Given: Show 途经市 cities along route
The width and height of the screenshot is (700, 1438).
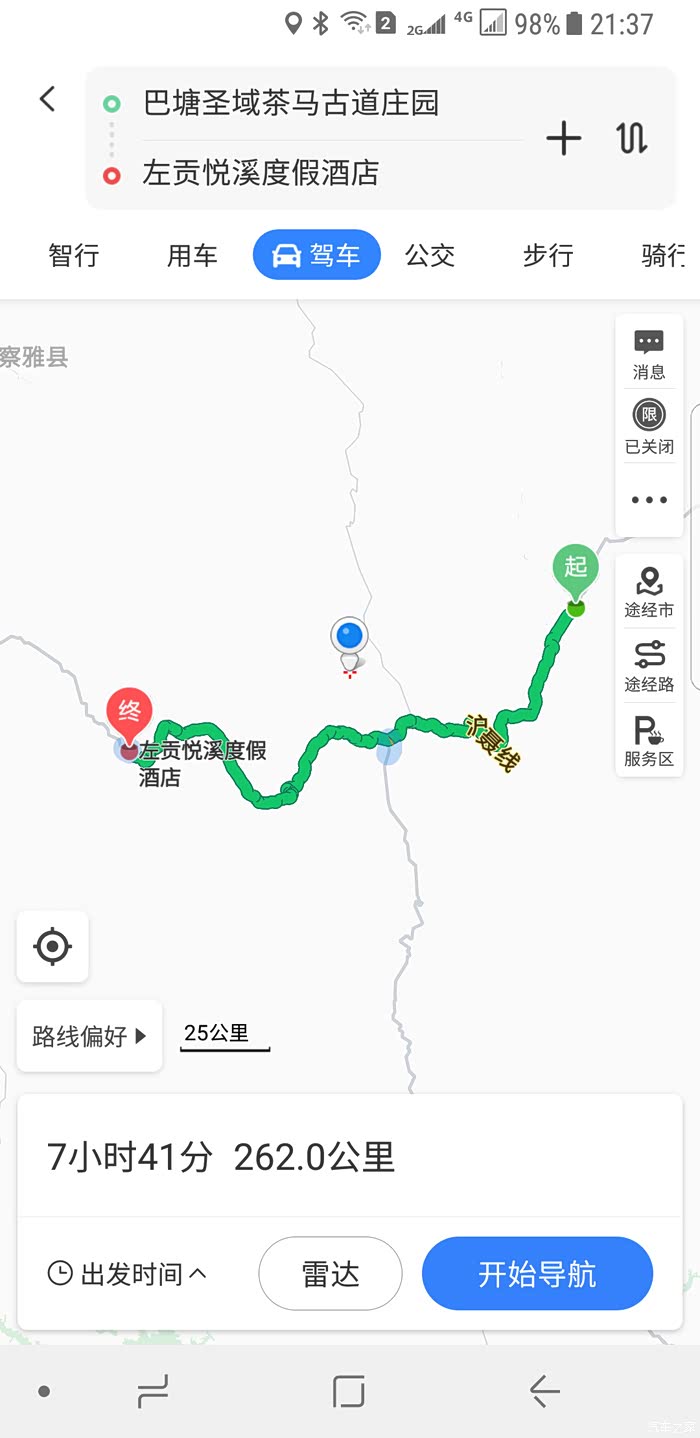Looking at the screenshot, I should (x=649, y=592).
